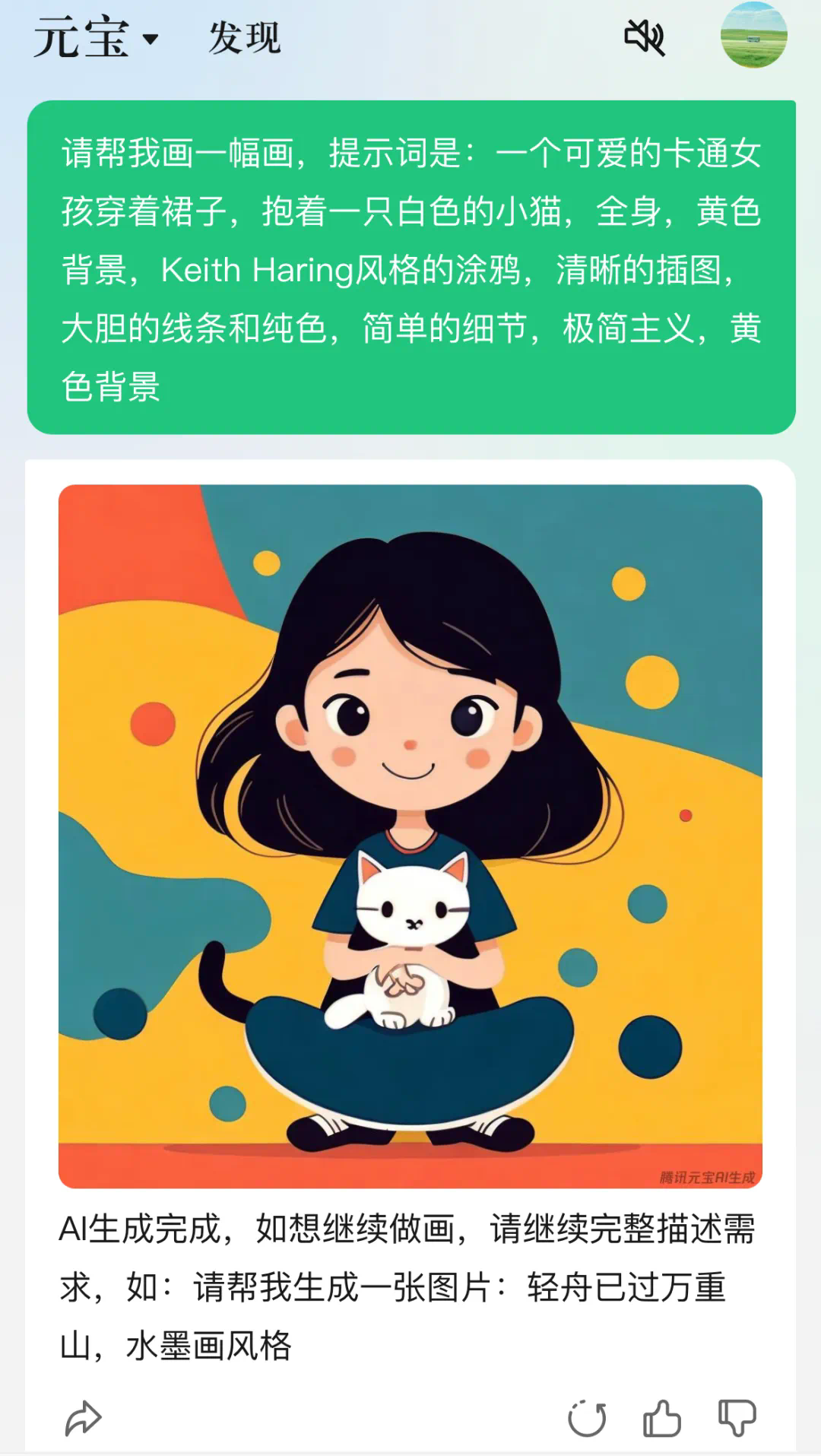Regenerate the AI response
The width and height of the screenshot is (821, 1456).
587,1418
